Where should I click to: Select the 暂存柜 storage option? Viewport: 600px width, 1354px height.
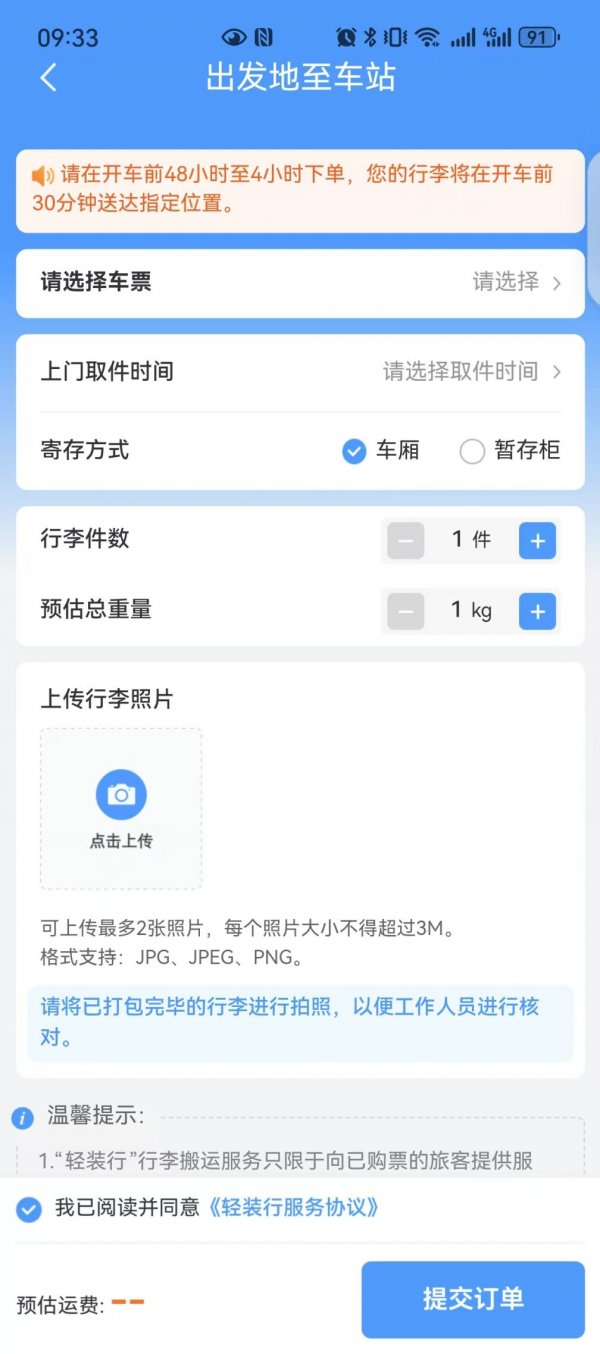pyautogui.click(x=472, y=452)
